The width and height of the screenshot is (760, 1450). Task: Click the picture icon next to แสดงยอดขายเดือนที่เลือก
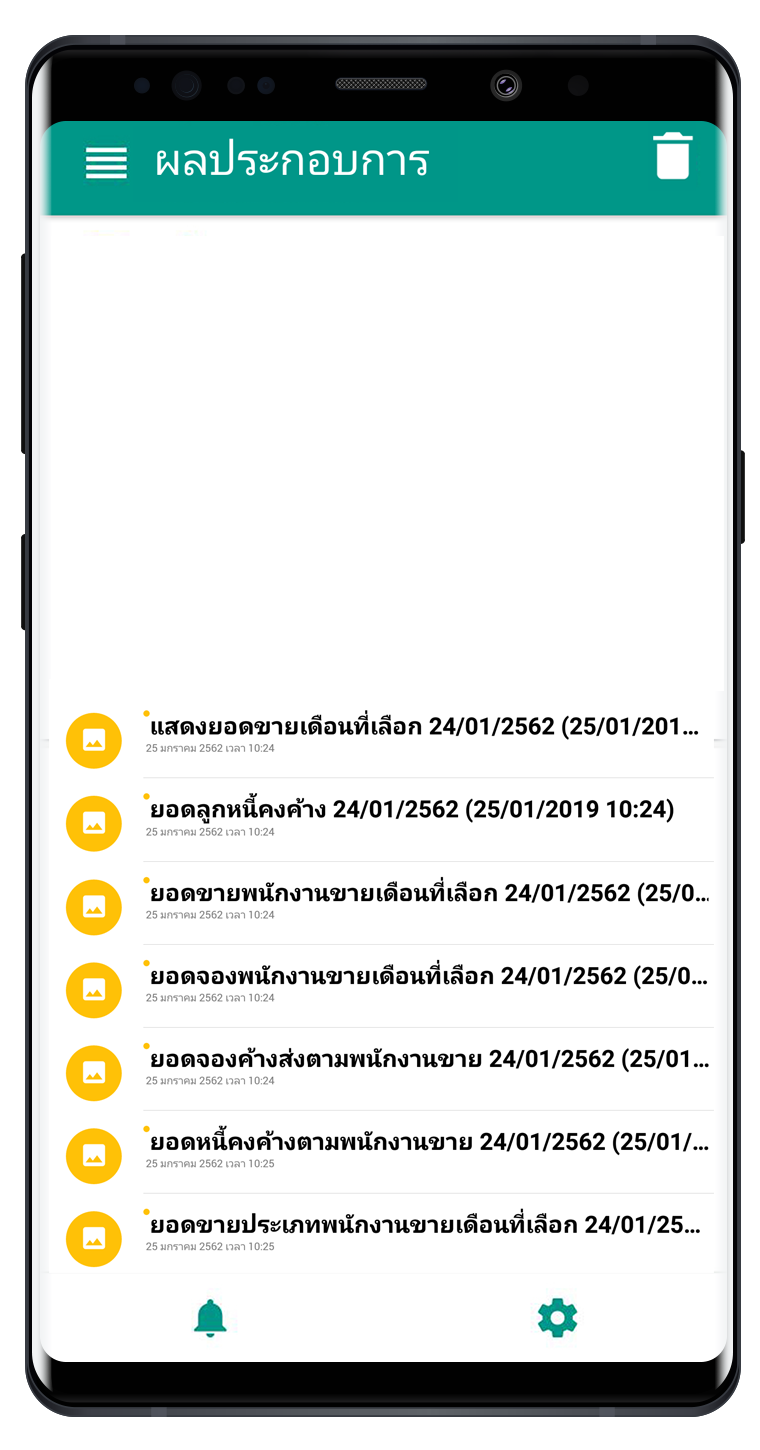[93, 740]
